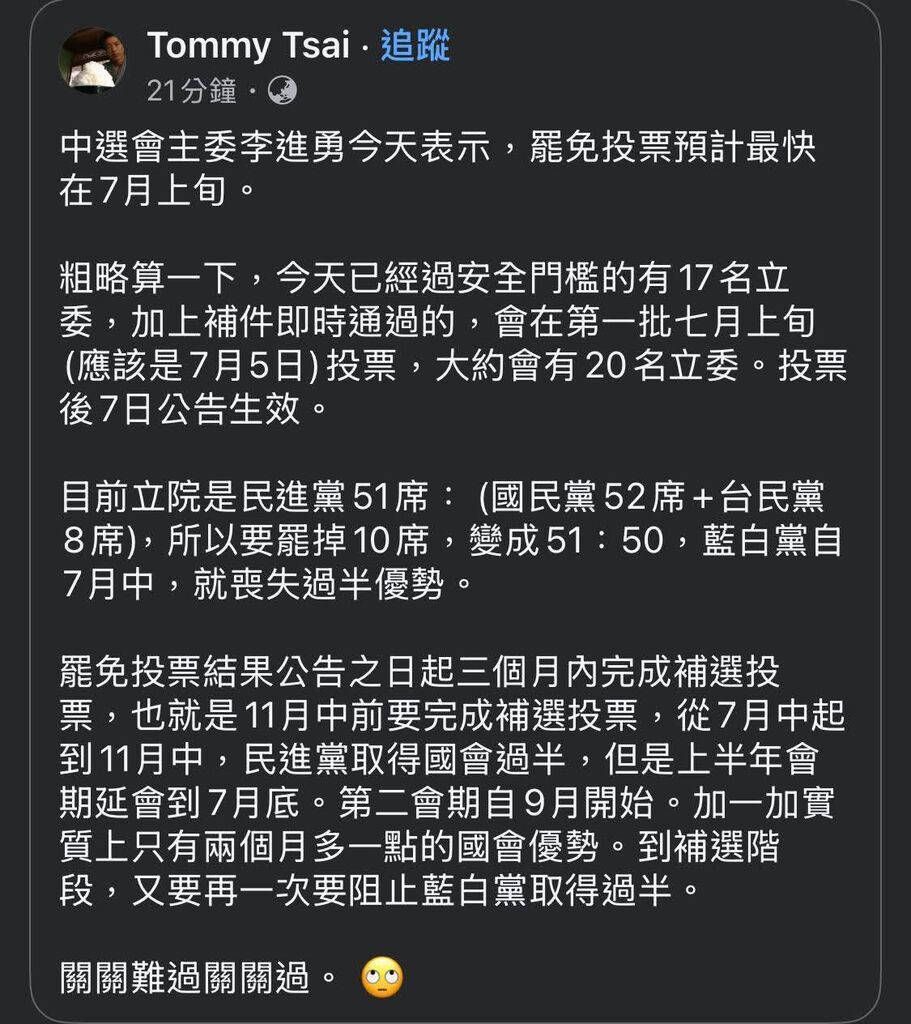Viewport: 911px width, 1024px height.
Task: Open Tommy Tsai's profile picture
Action: (93, 61)
